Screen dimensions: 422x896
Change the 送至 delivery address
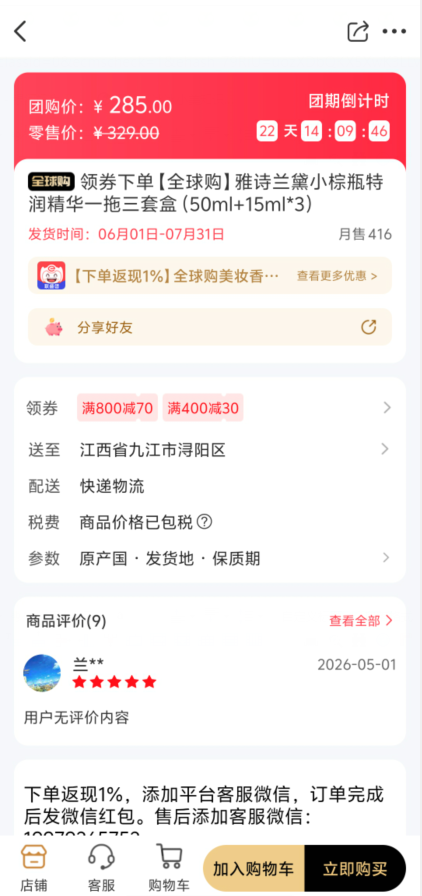pos(210,450)
